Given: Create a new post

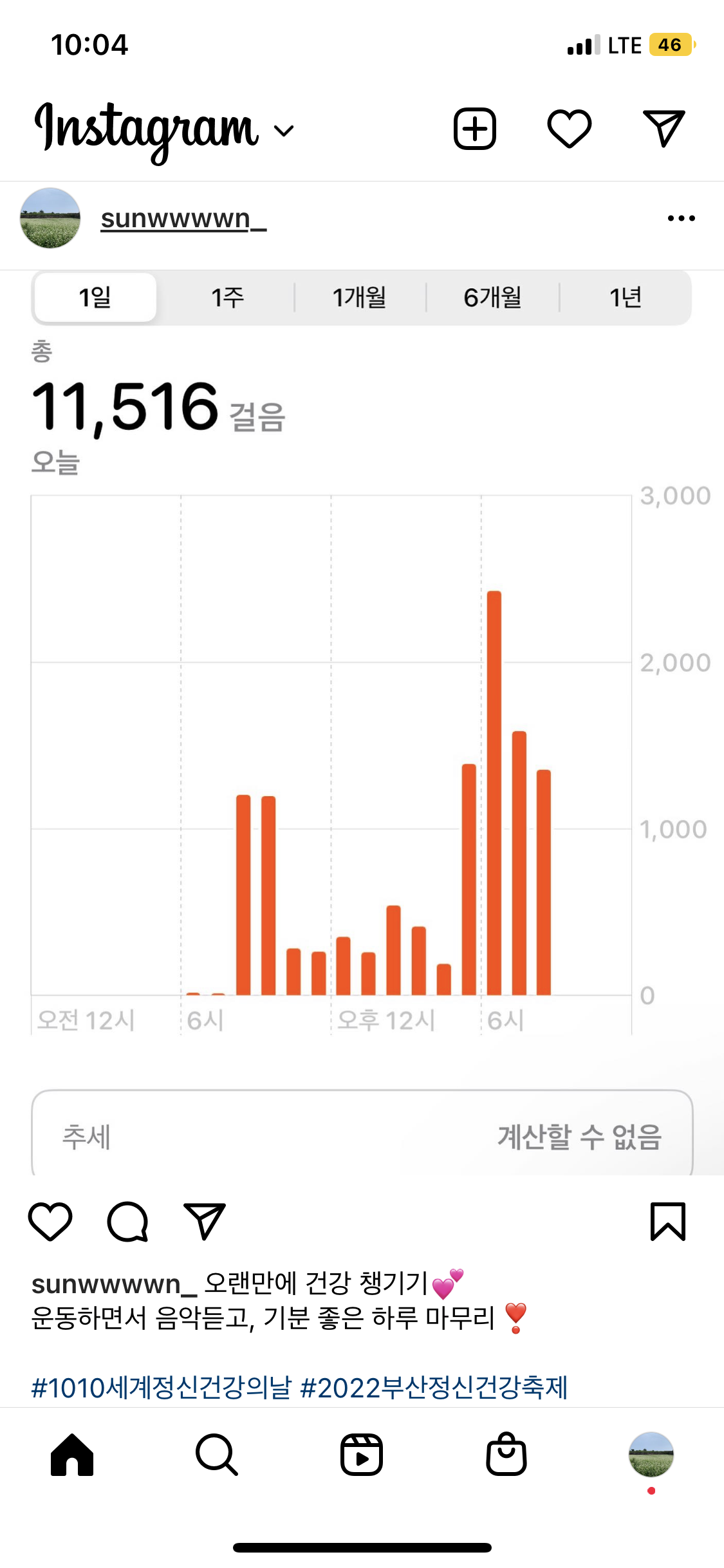Looking at the screenshot, I should pyautogui.click(x=475, y=129).
